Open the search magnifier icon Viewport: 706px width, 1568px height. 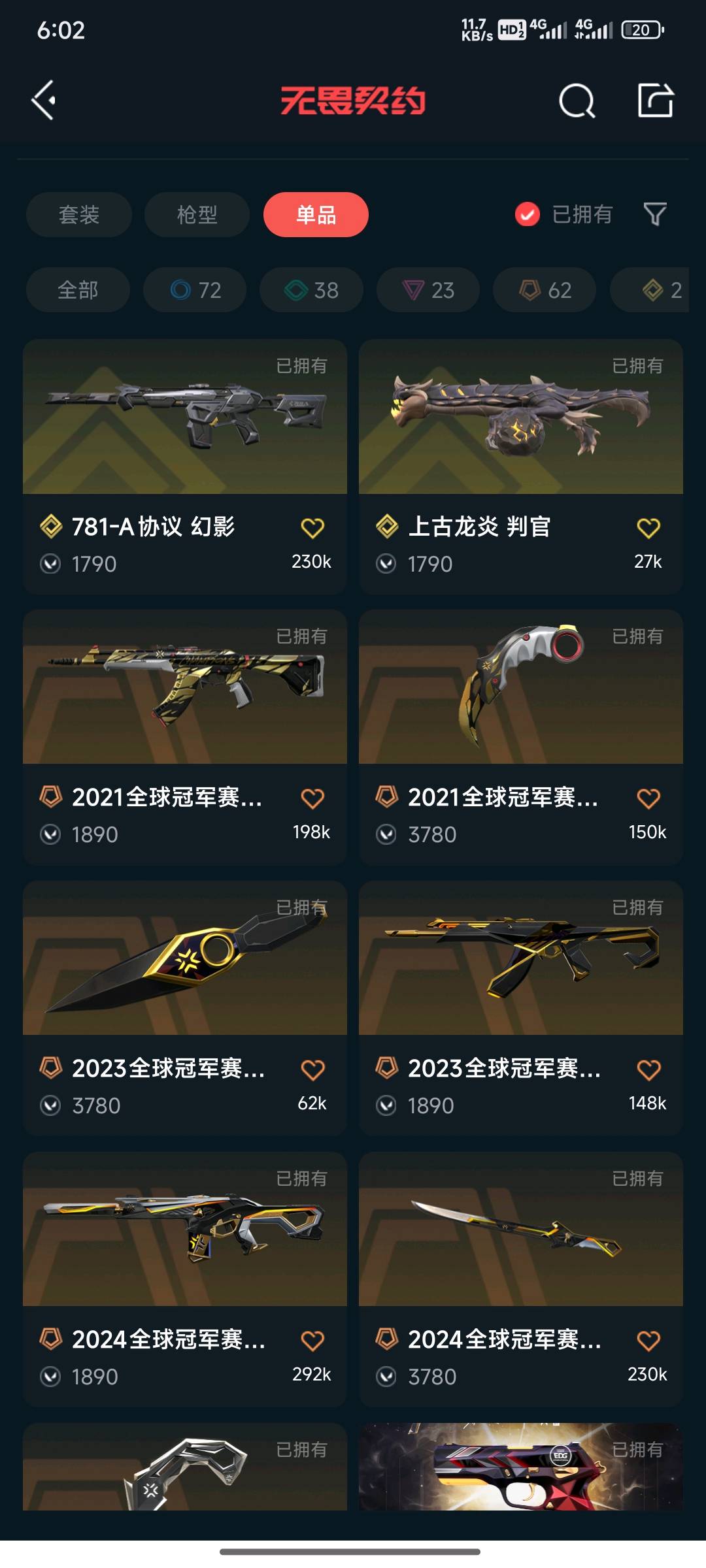[577, 101]
